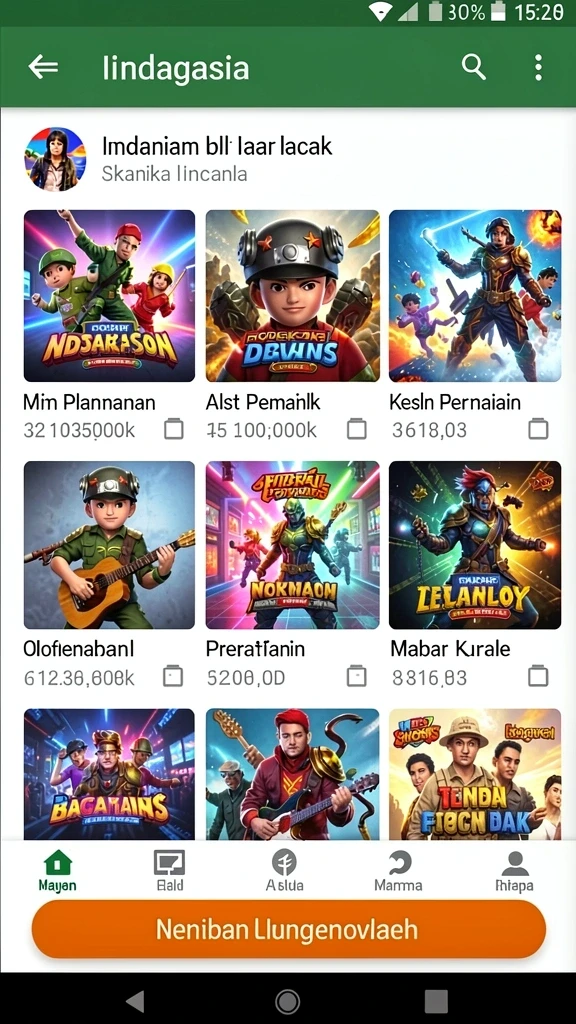576x1024 pixels.
Task: Open search in the app bar
Action: point(473,67)
